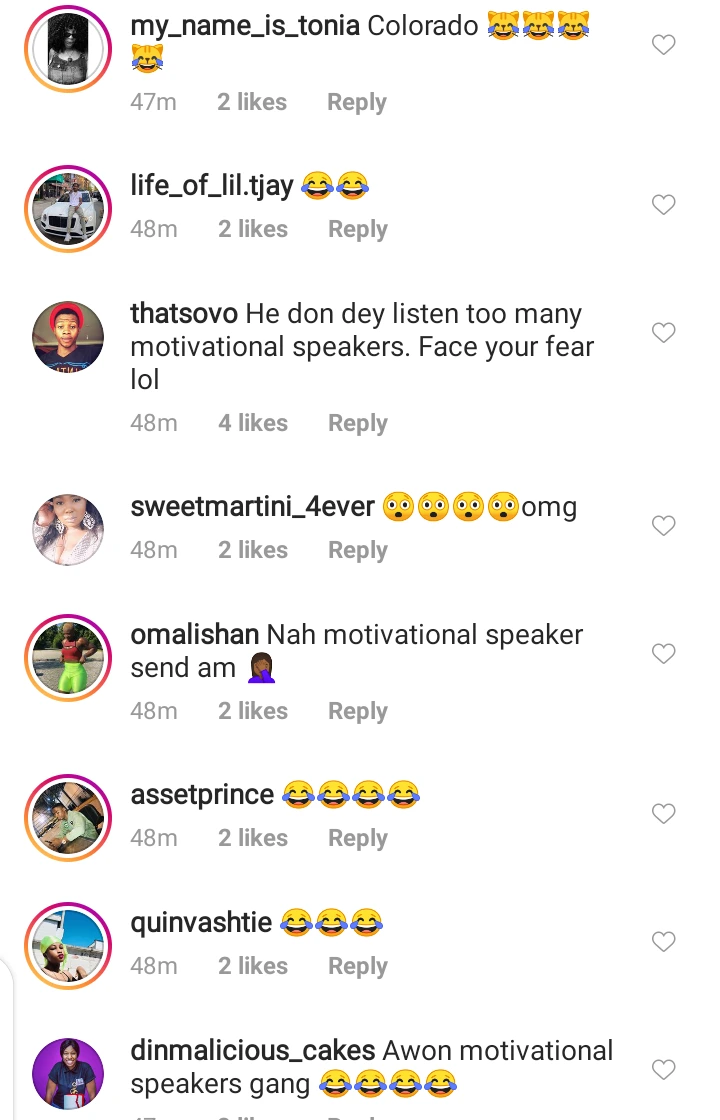Open sweetmartini_4ever's profile via username
720x1120 pixels.
252,507
